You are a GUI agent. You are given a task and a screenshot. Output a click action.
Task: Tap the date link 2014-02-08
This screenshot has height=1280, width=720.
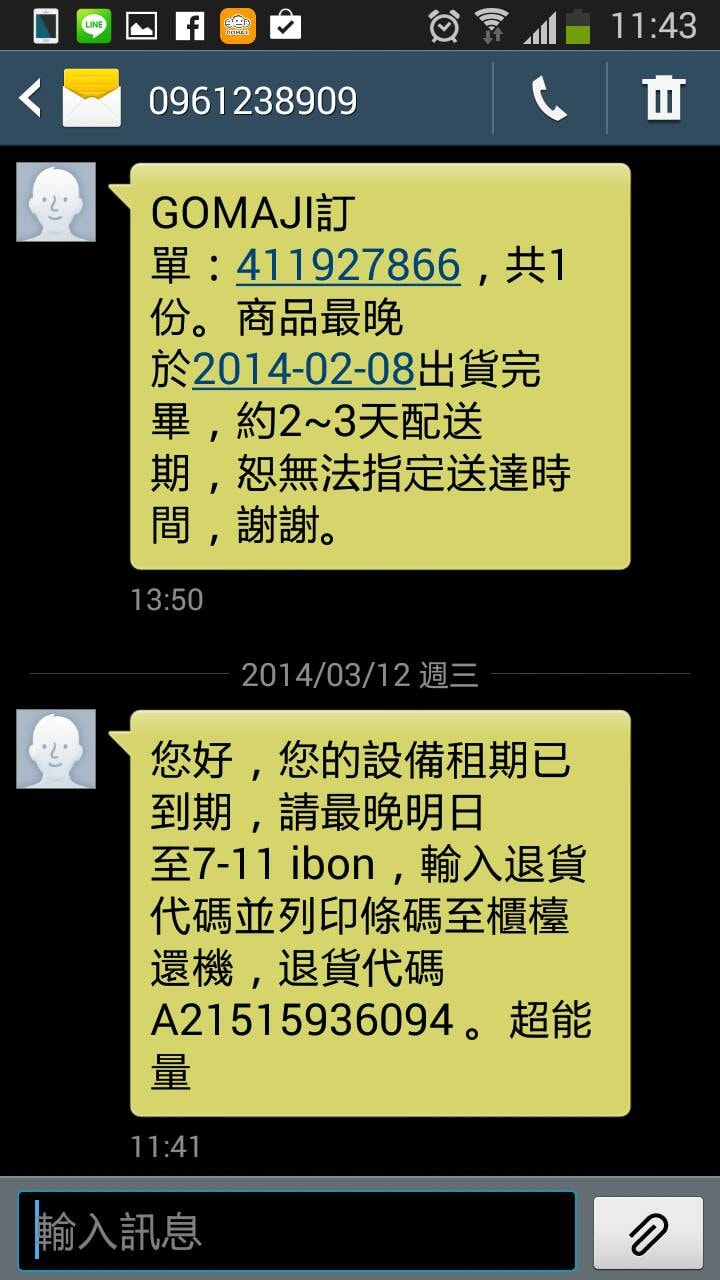pyautogui.click(x=303, y=370)
